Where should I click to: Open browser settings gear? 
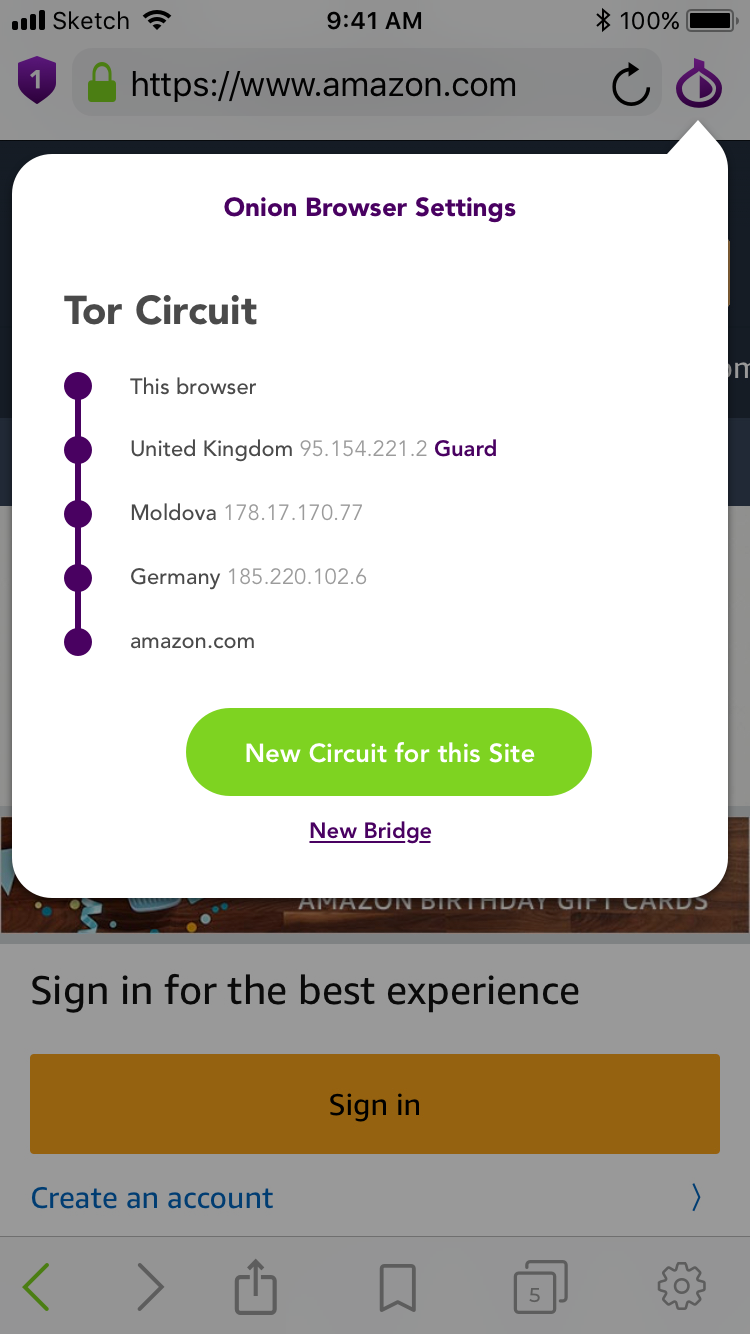(x=682, y=1286)
